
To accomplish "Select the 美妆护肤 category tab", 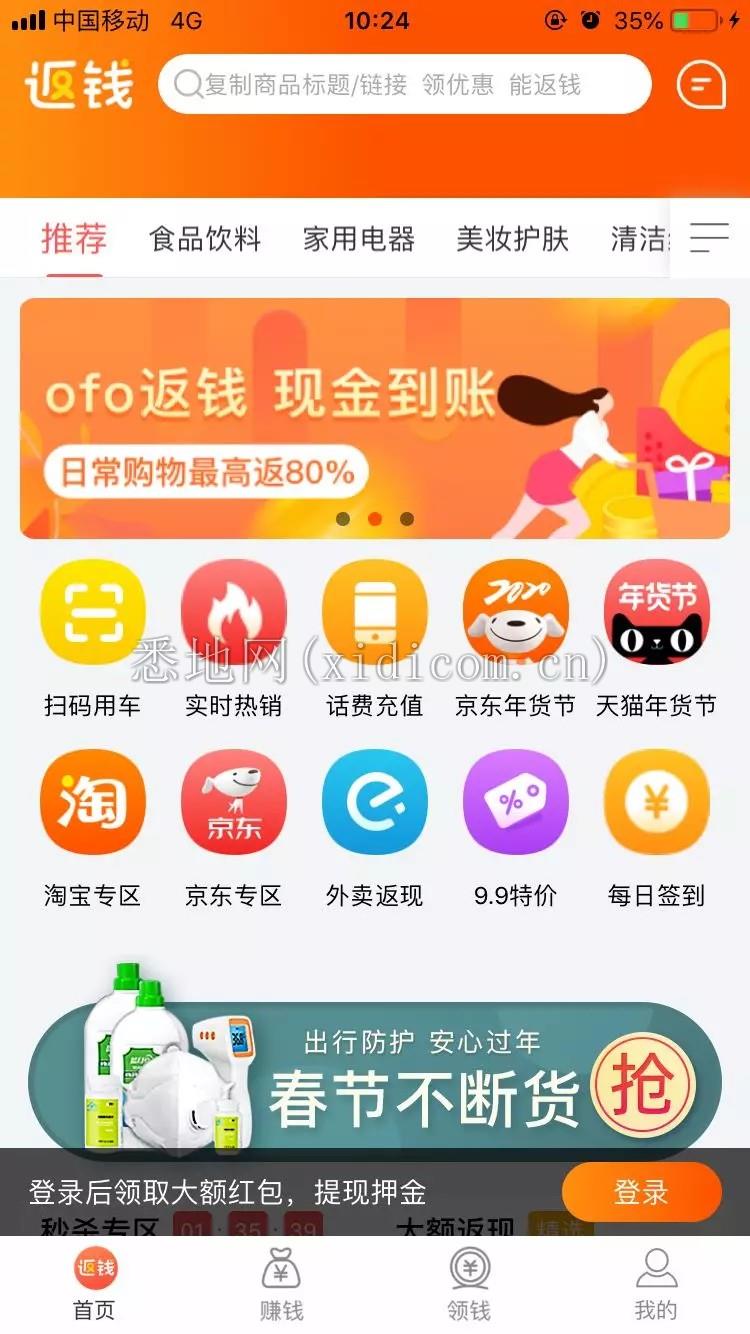I will 512,239.
